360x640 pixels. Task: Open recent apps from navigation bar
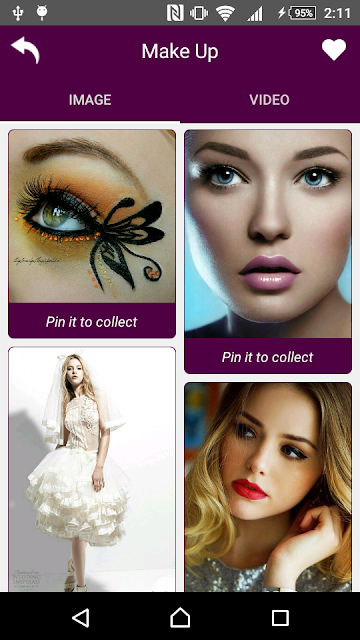coord(280,618)
